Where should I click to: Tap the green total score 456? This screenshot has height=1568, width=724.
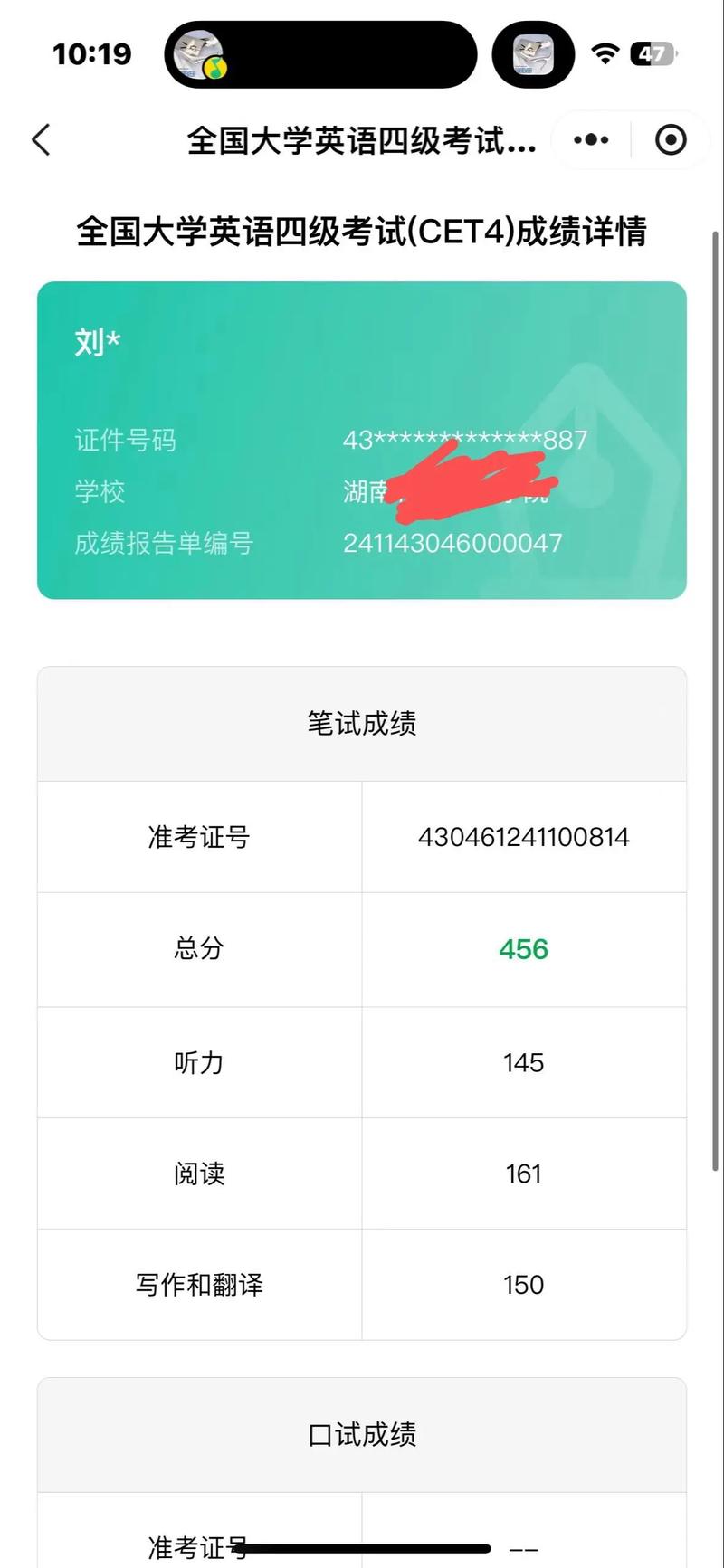pyautogui.click(x=523, y=949)
